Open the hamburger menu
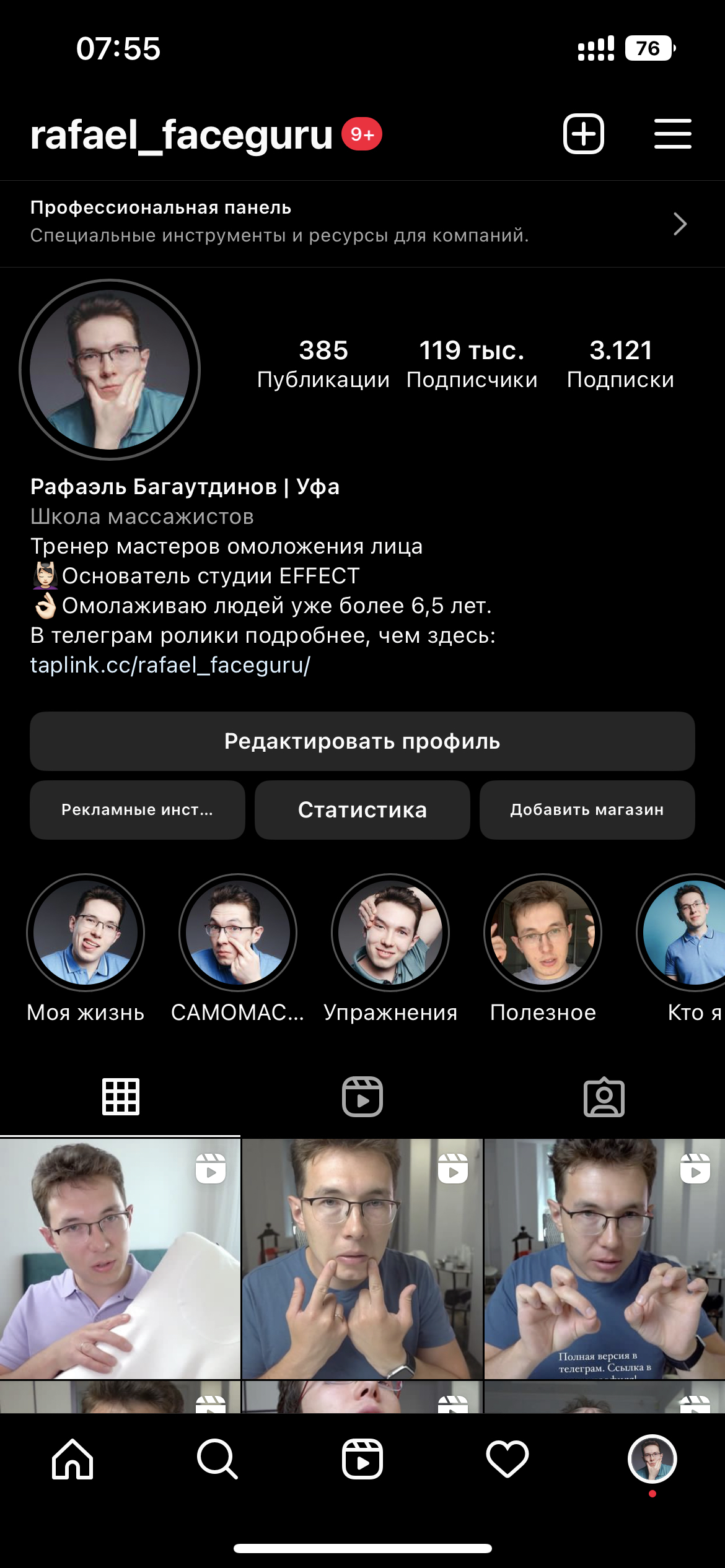Image resolution: width=725 pixels, height=1568 pixels. pyautogui.click(x=672, y=134)
